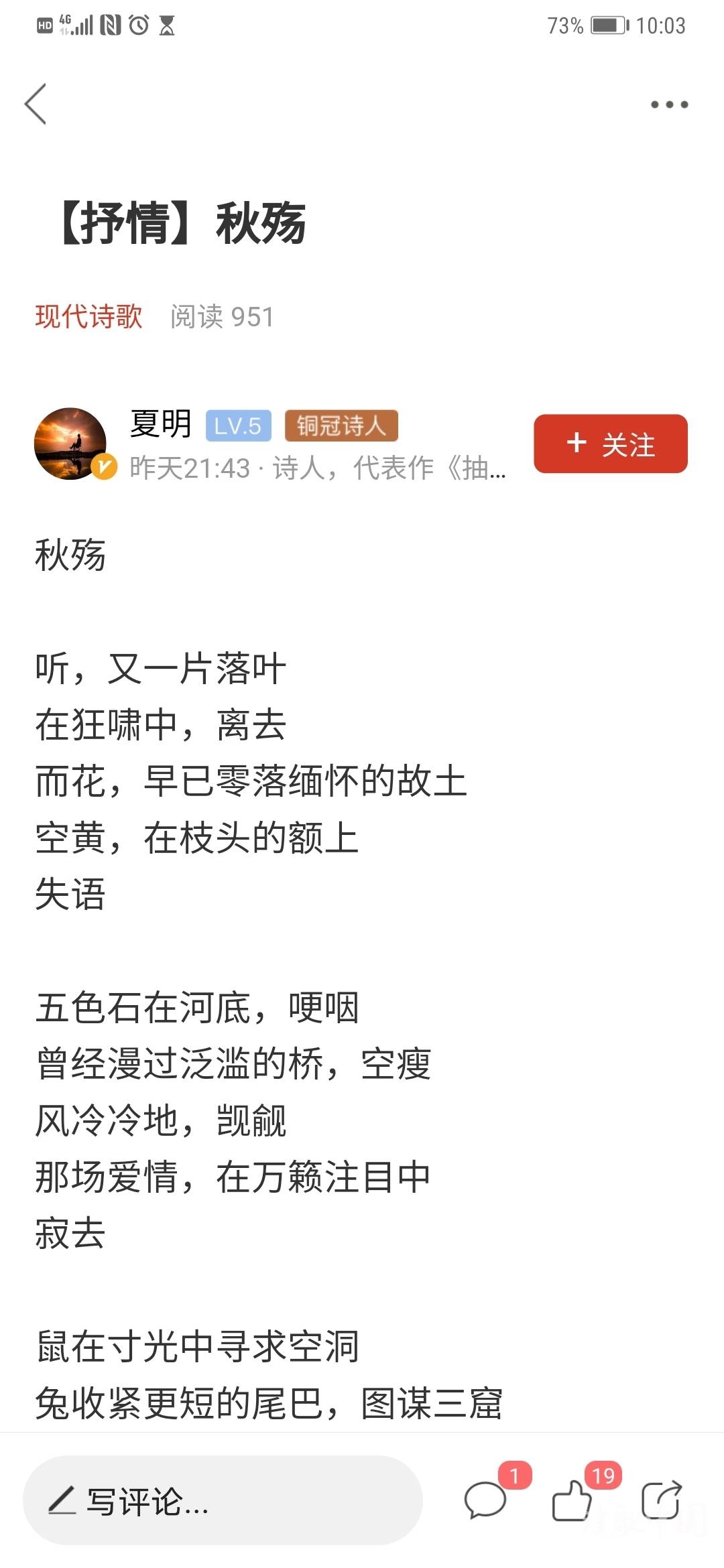The width and height of the screenshot is (724, 1568).
Task: Go back using the top-left arrow
Action: (36, 104)
